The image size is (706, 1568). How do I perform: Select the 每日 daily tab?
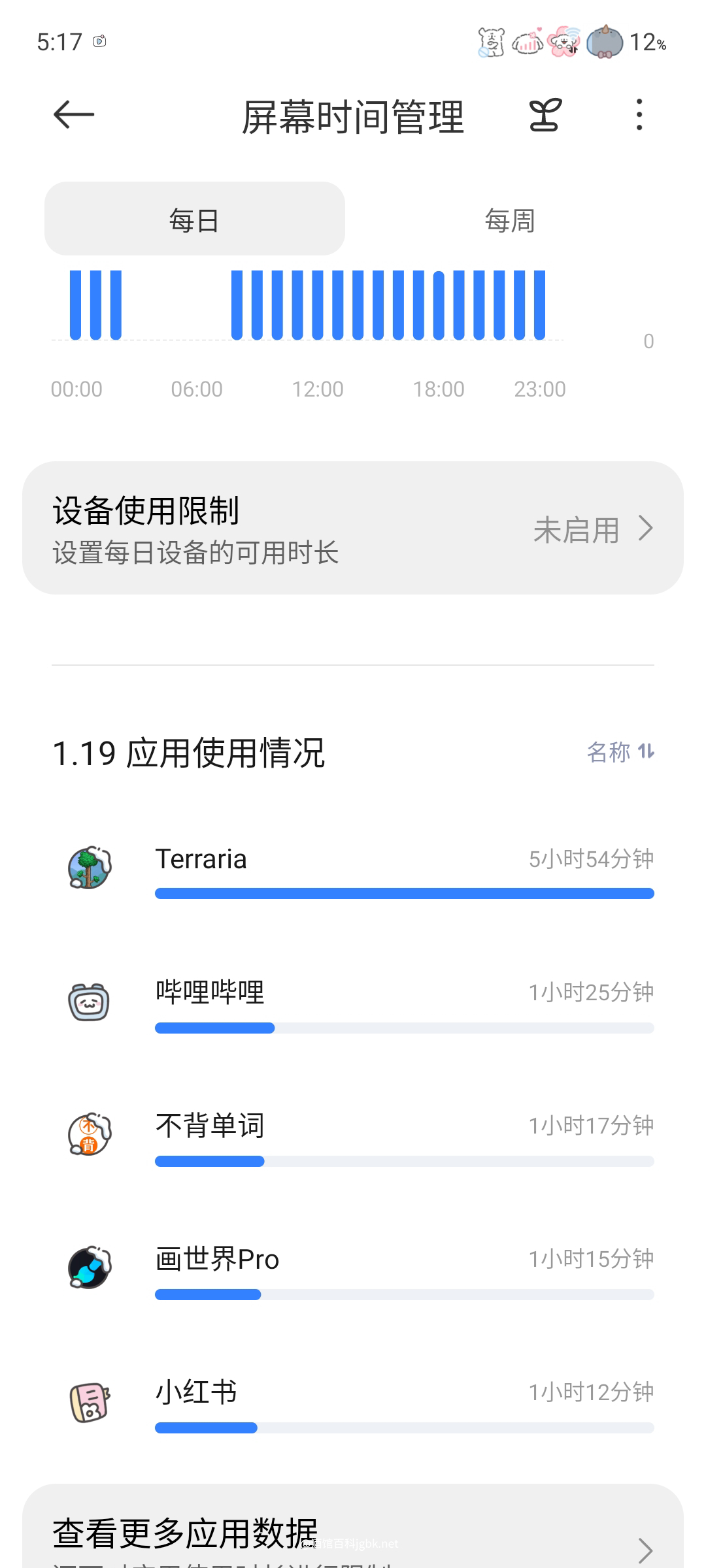pyautogui.click(x=194, y=220)
